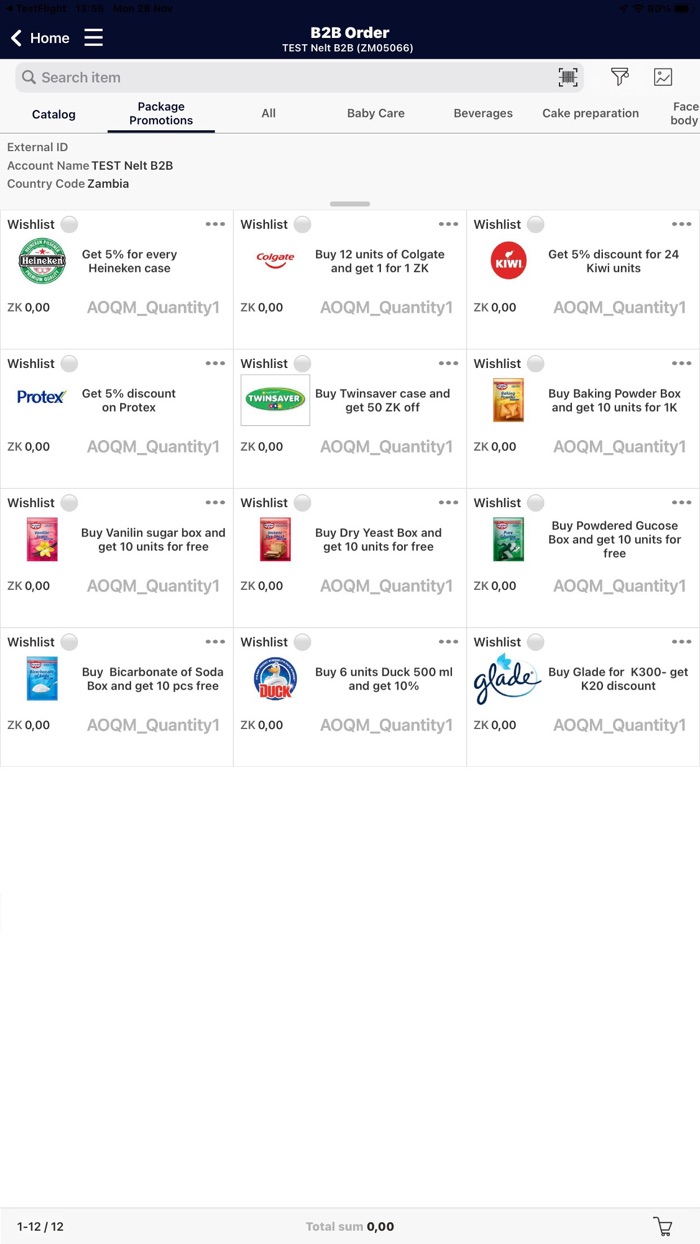Add Heineken promotion to wishlist
This screenshot has height=1244, width=700.
(x=69, y=224)
